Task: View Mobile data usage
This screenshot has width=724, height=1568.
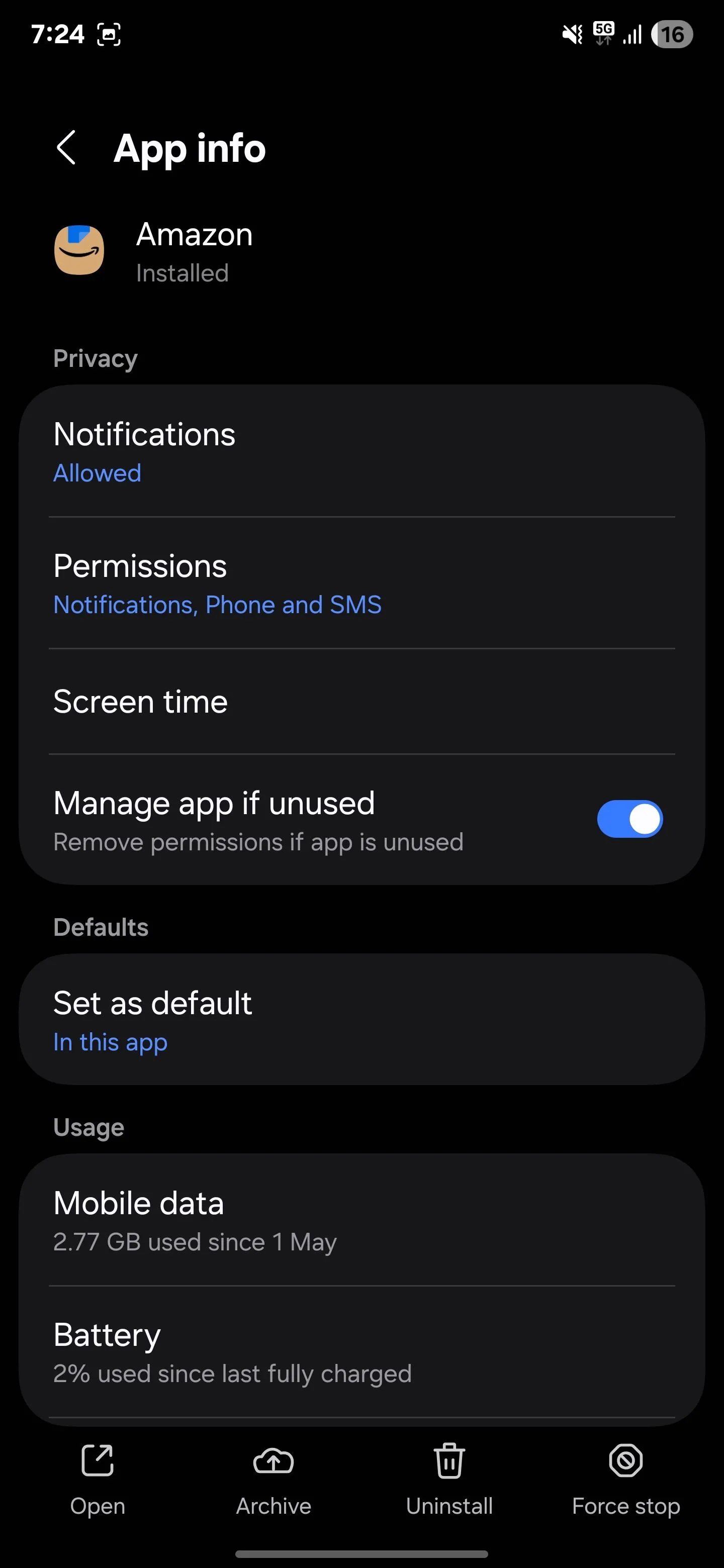Action: click(x=361, y=1219)
